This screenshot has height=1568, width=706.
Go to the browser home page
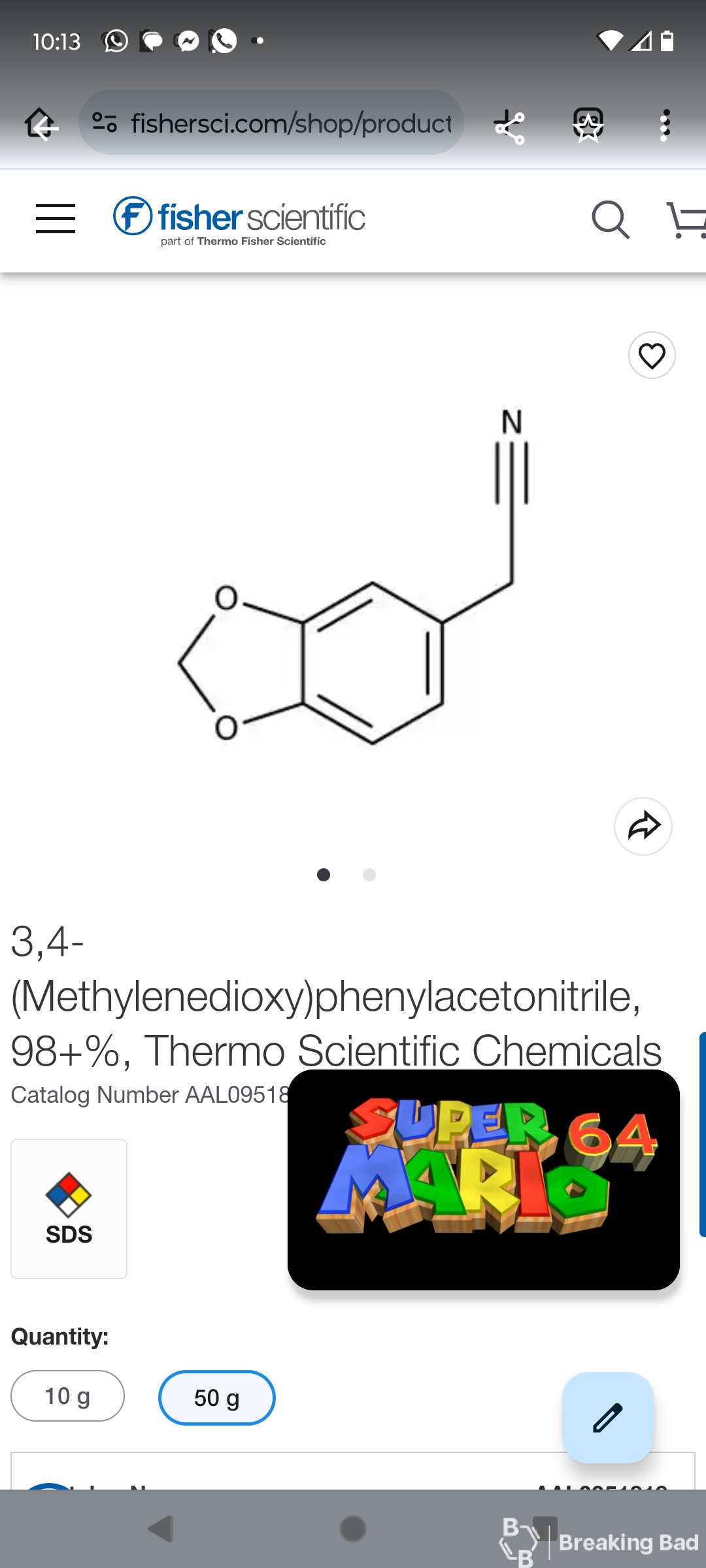[x=41, y=124]
